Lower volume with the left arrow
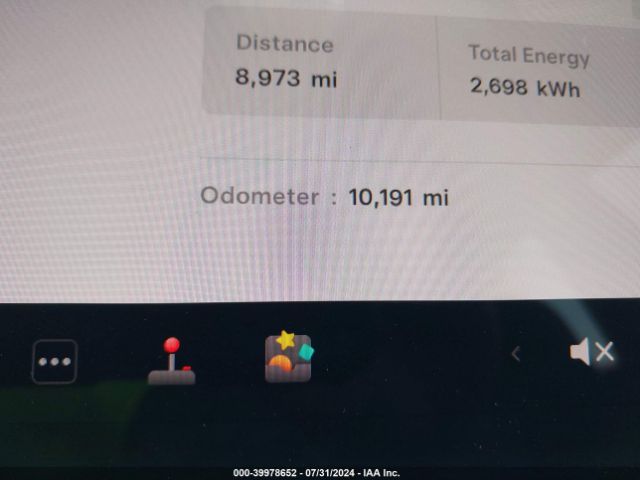The width and height of the screenshot is (640, 480). (516, 353)
